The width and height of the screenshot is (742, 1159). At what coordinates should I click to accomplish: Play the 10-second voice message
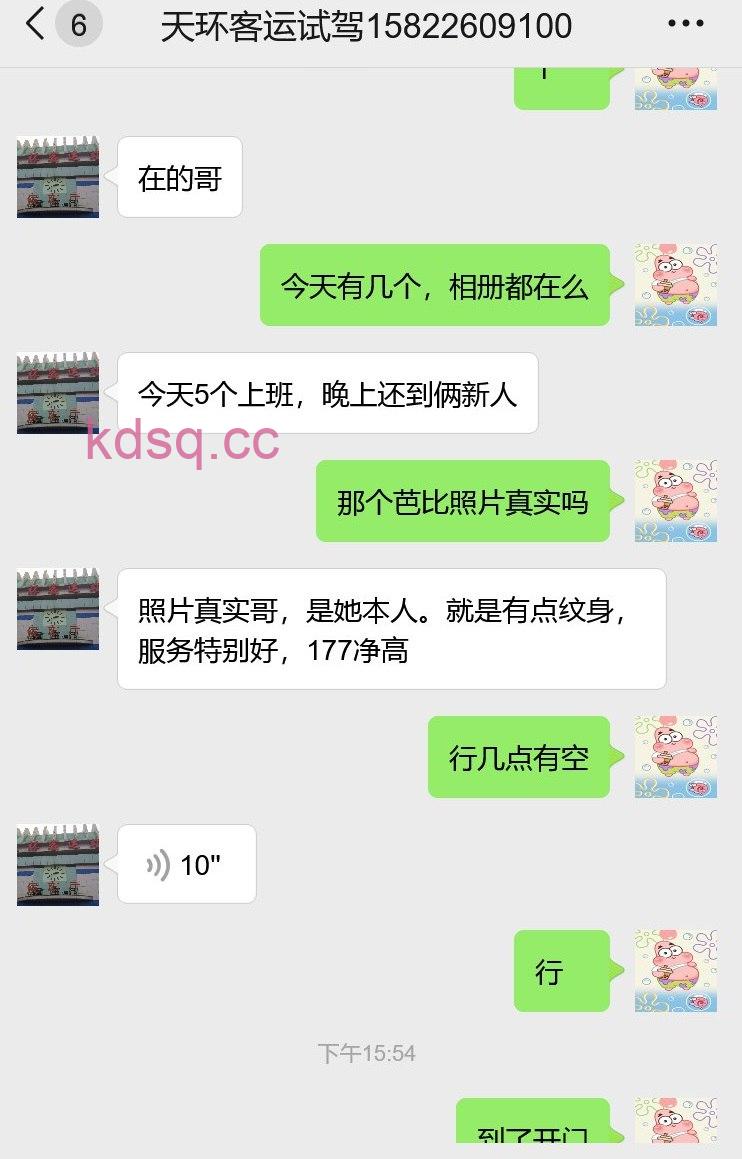(x=186, y=865)
